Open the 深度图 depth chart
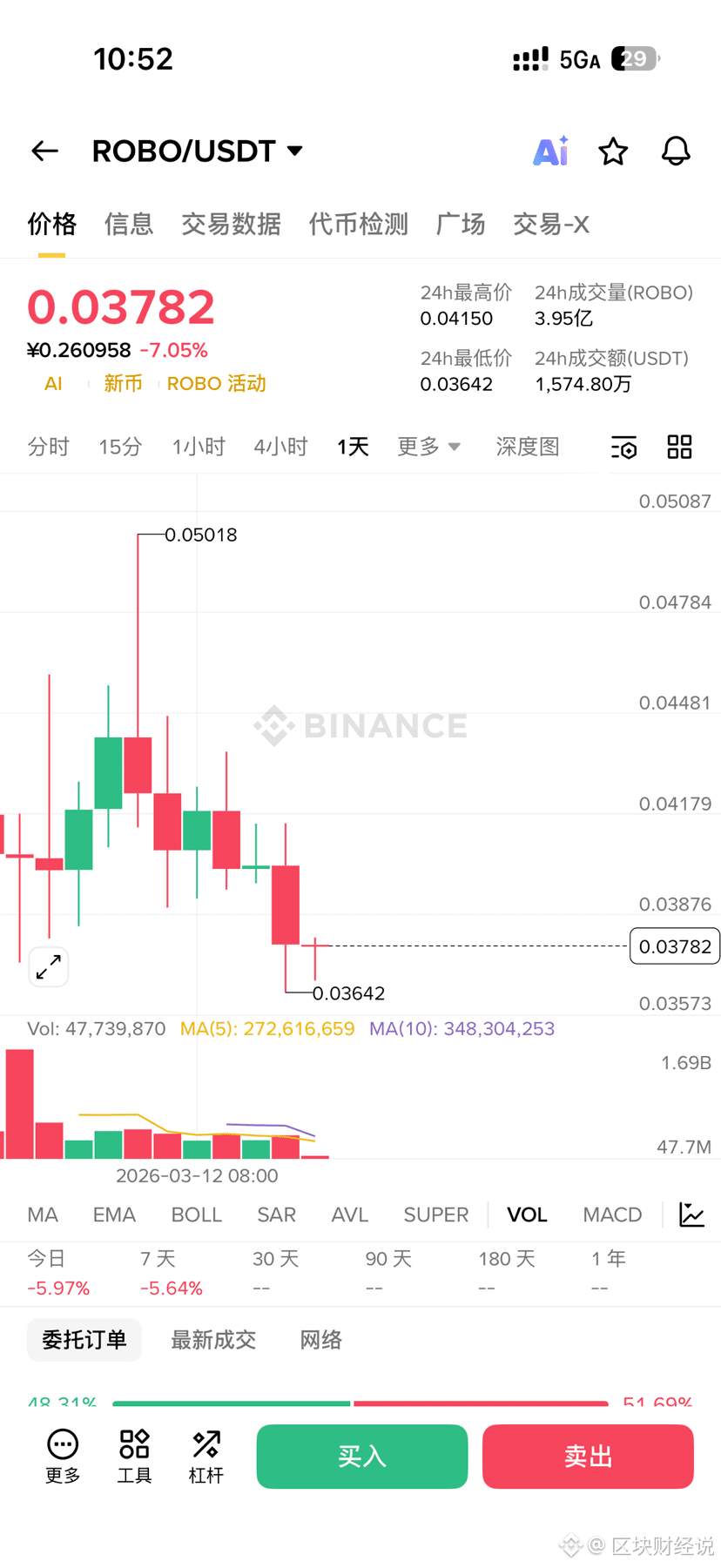 (x=528, y=448)
